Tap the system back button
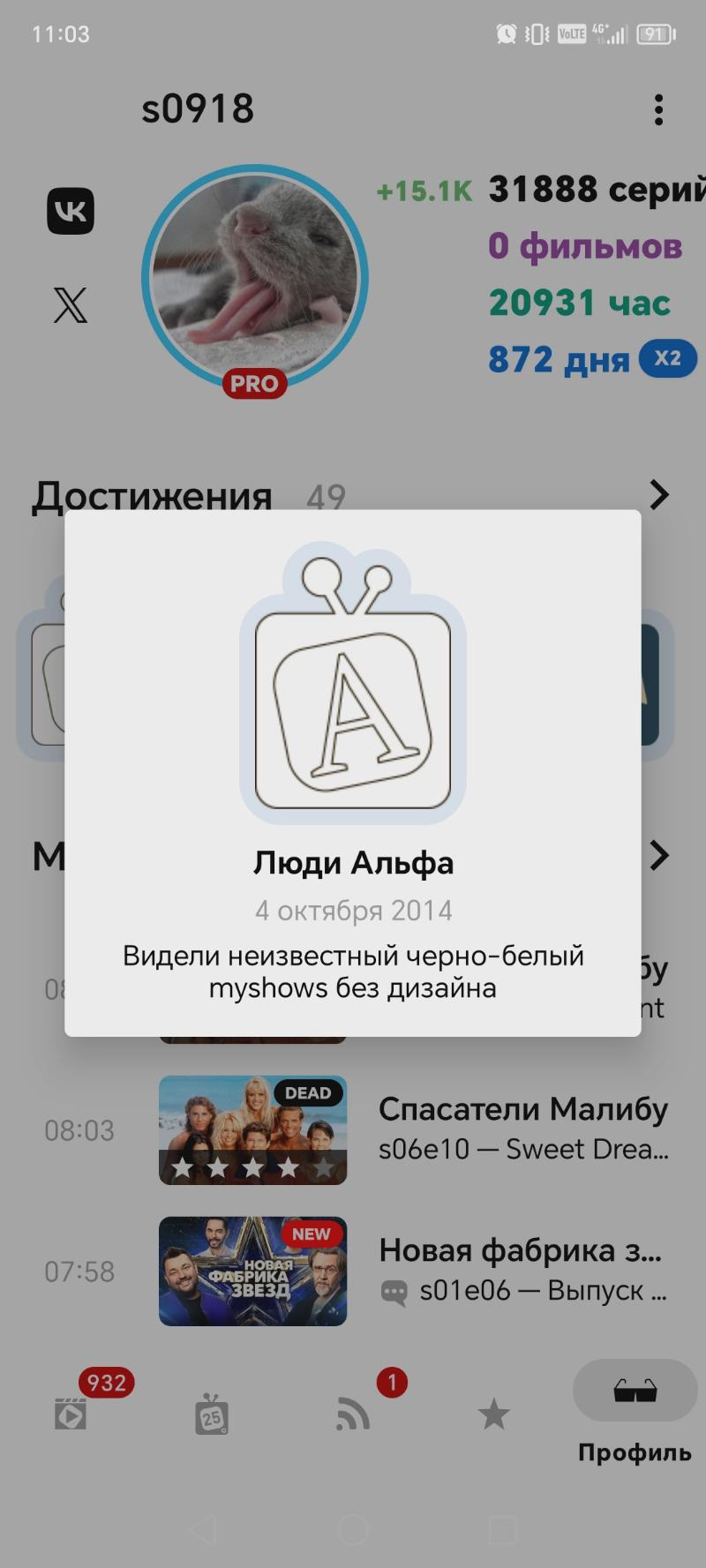This screenshot has height=1568, width=706. coord(203,1529)
